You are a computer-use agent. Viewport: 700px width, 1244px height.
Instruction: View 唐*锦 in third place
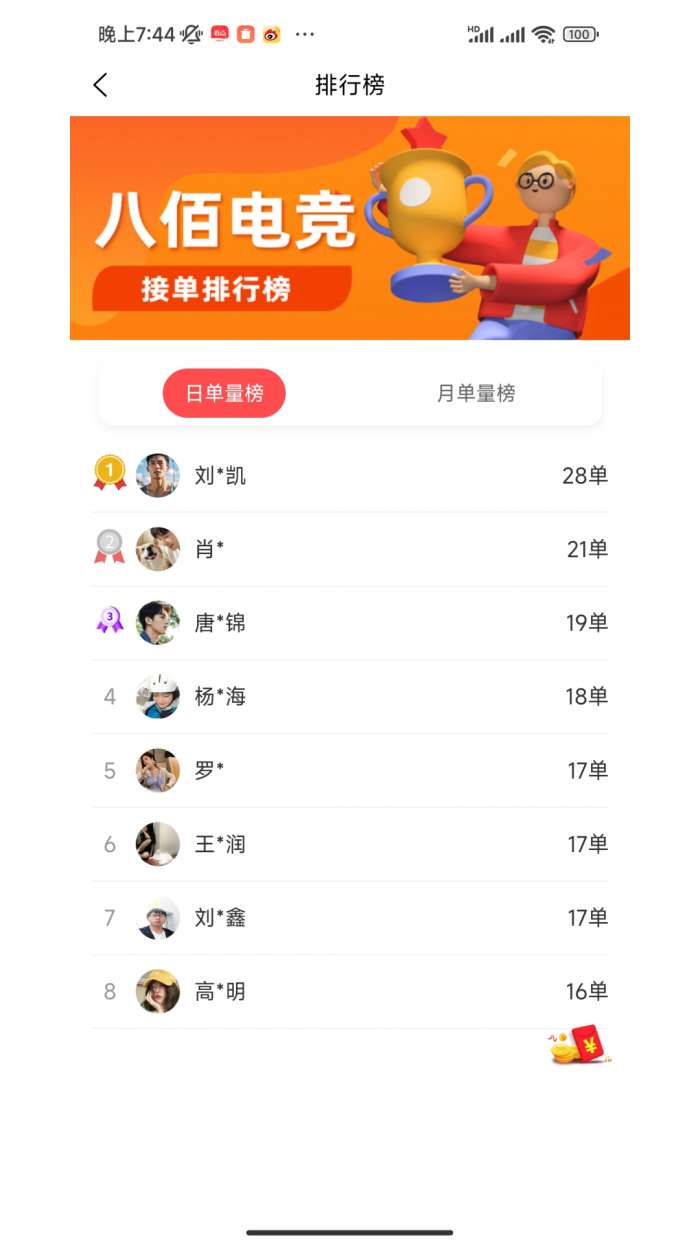tap(349, 623)
